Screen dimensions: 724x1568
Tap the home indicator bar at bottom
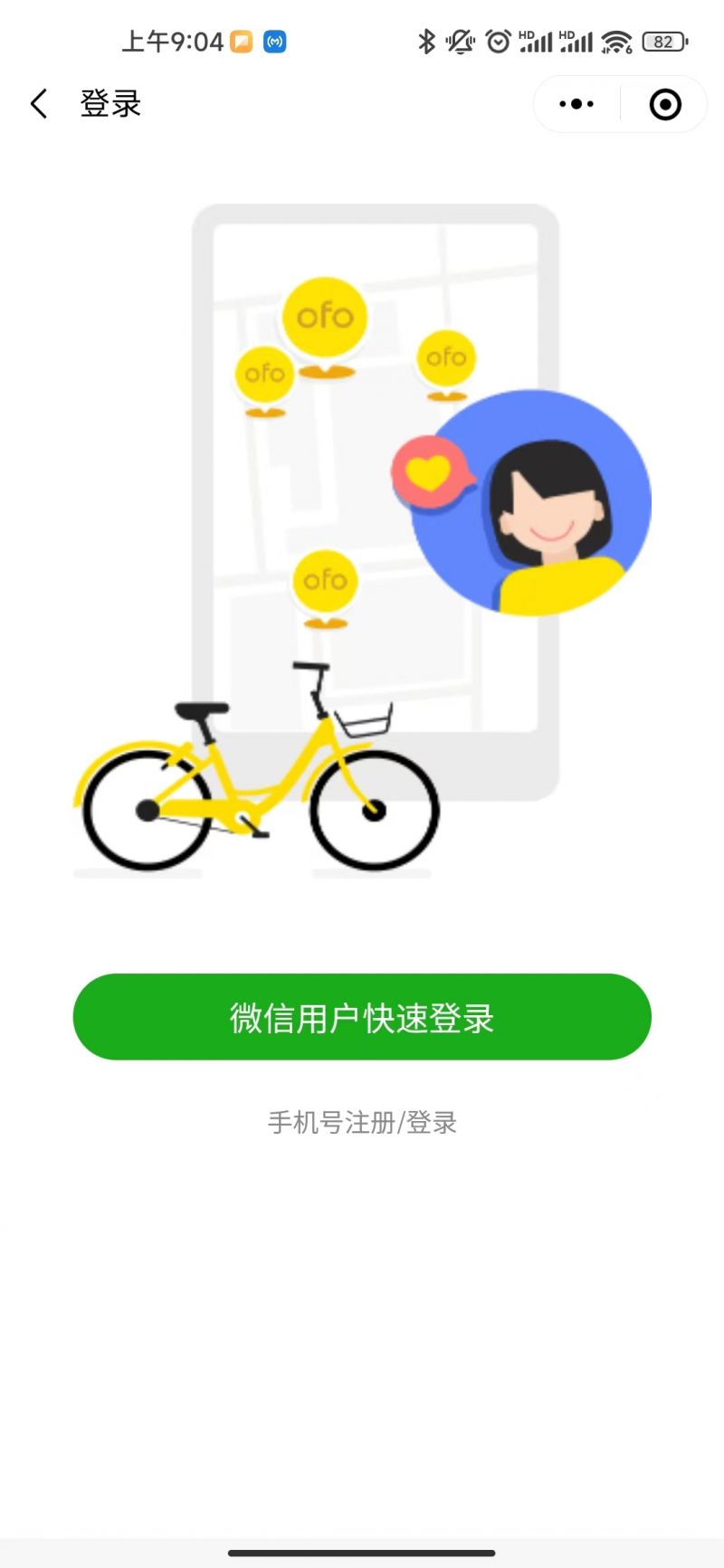(362, 1552)
